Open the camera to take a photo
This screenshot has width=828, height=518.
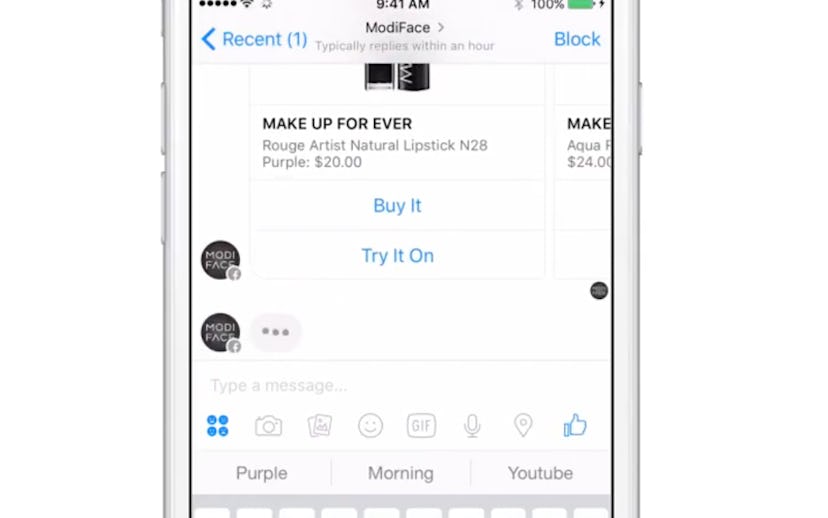268,426
